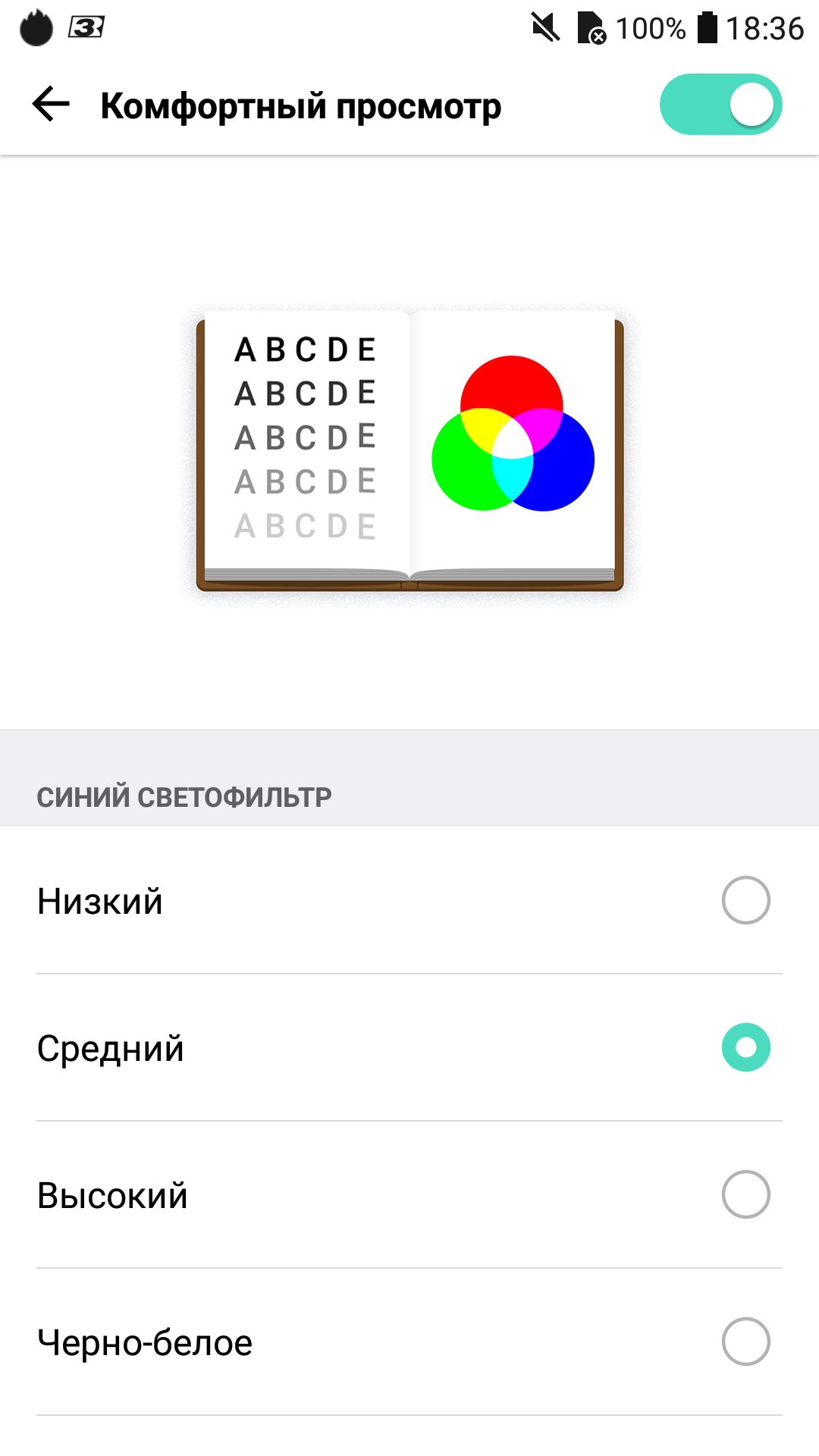This screenshot has height=1456, width=819.
Task: Choose the Средний blue light filter
Action: (x=745, y=1047)
